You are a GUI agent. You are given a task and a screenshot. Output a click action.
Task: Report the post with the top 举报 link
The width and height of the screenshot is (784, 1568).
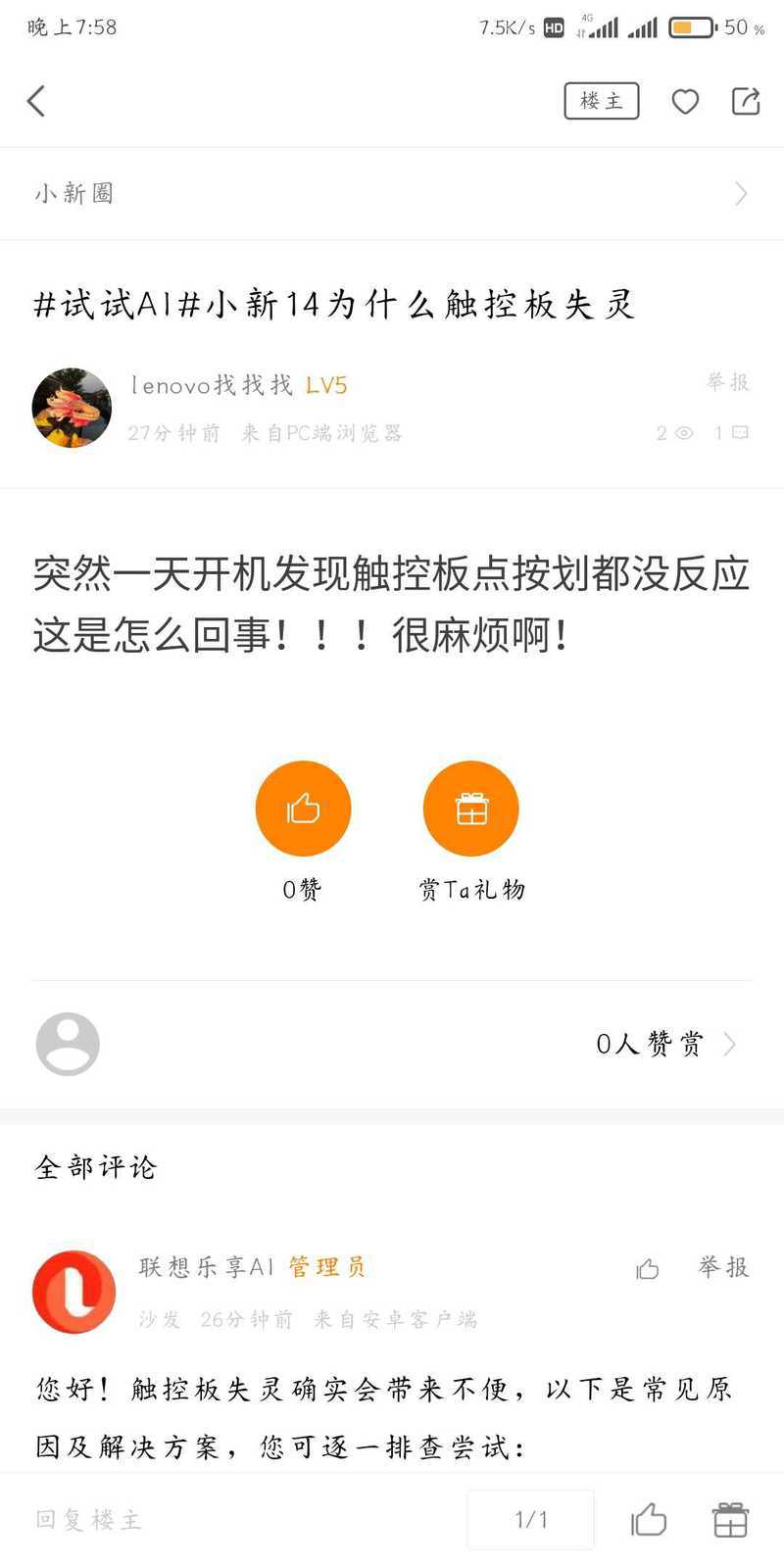pos(728,382)
